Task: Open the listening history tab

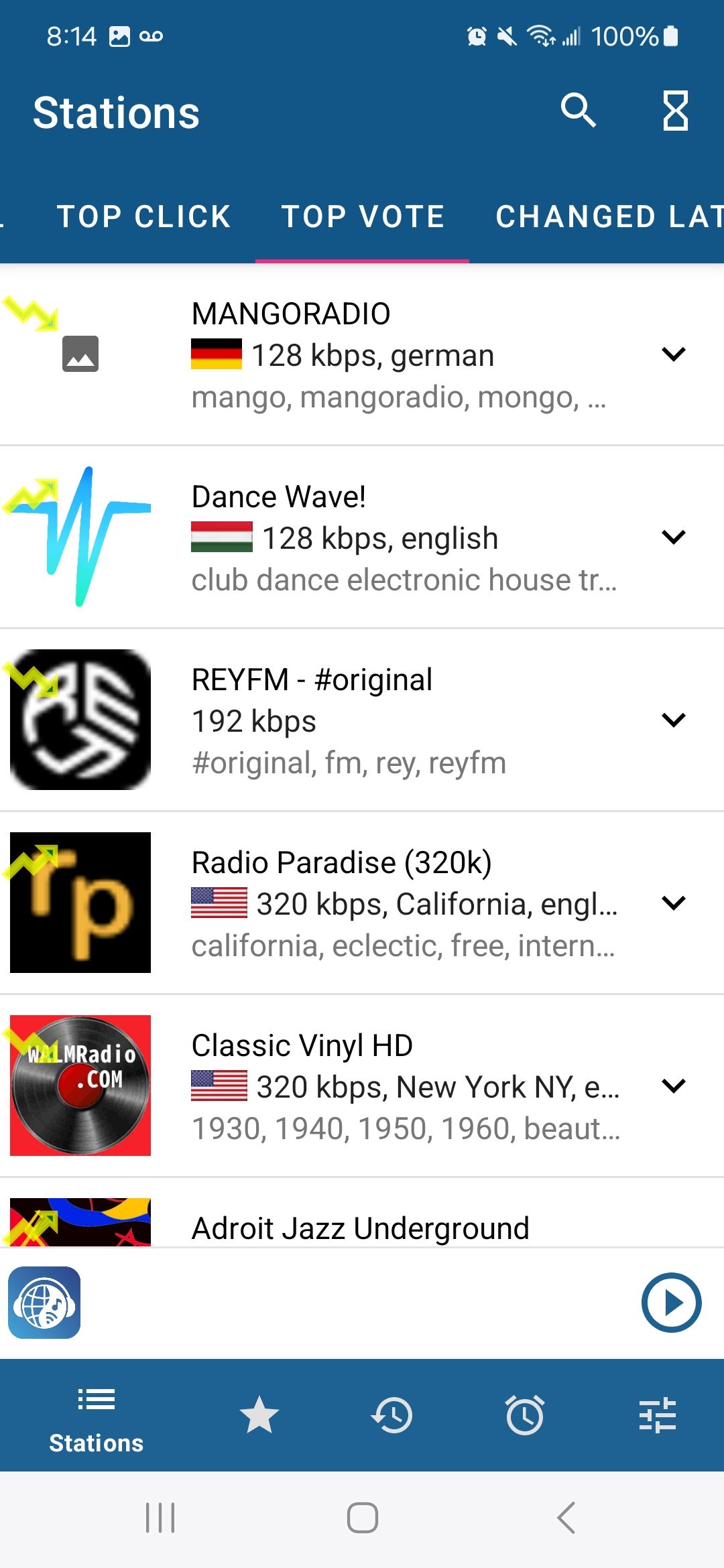Action: coord(391,1415)
